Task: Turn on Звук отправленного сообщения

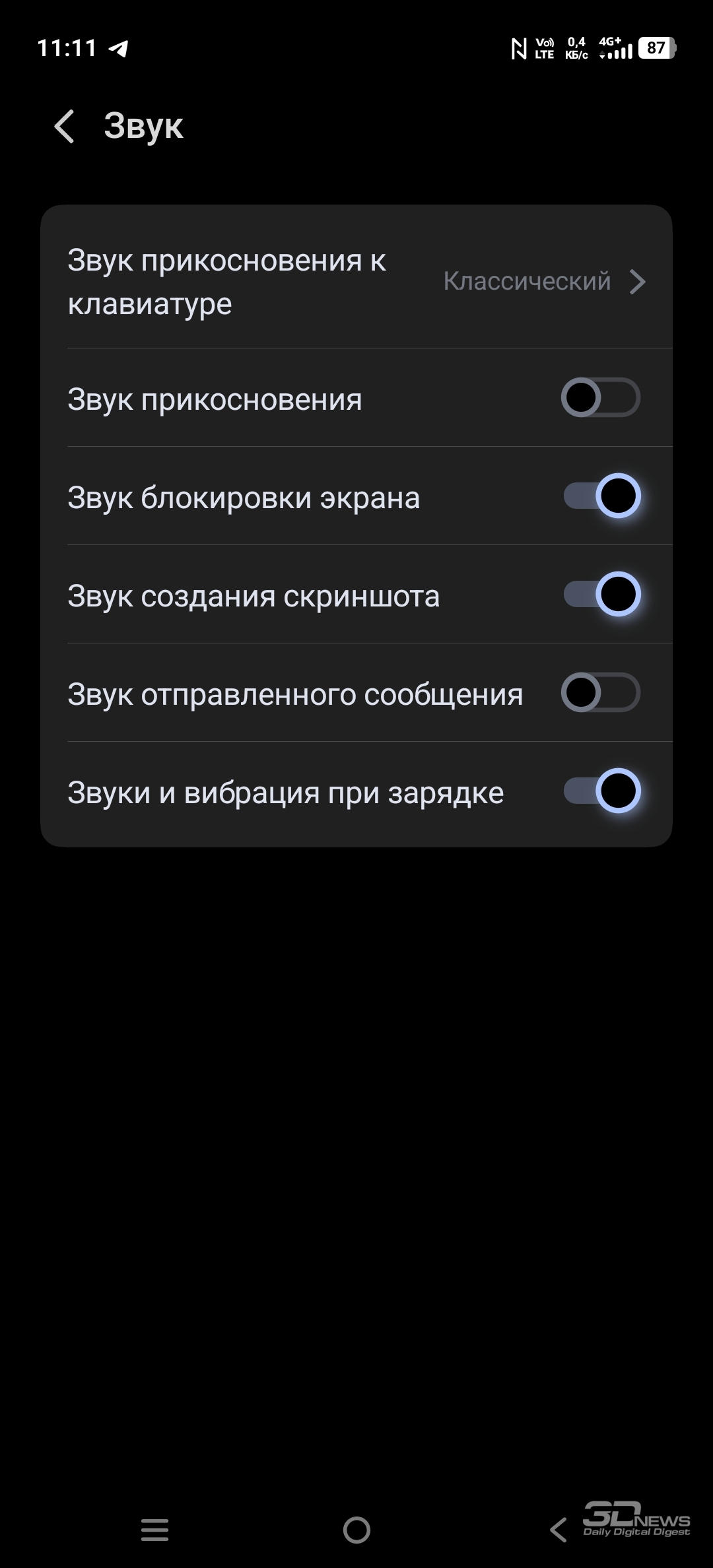Action: click(600, 693)
